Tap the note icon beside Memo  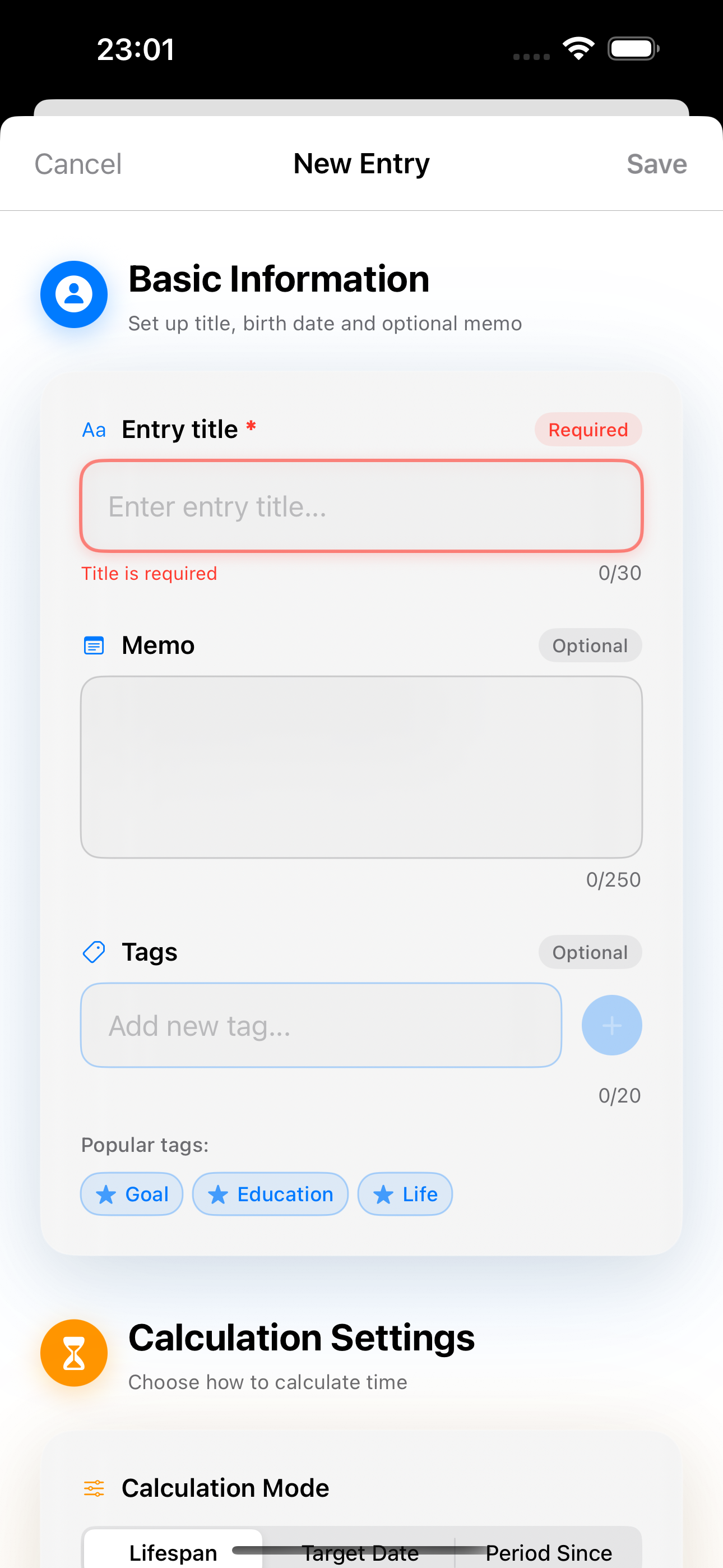[x=94, y=646]
